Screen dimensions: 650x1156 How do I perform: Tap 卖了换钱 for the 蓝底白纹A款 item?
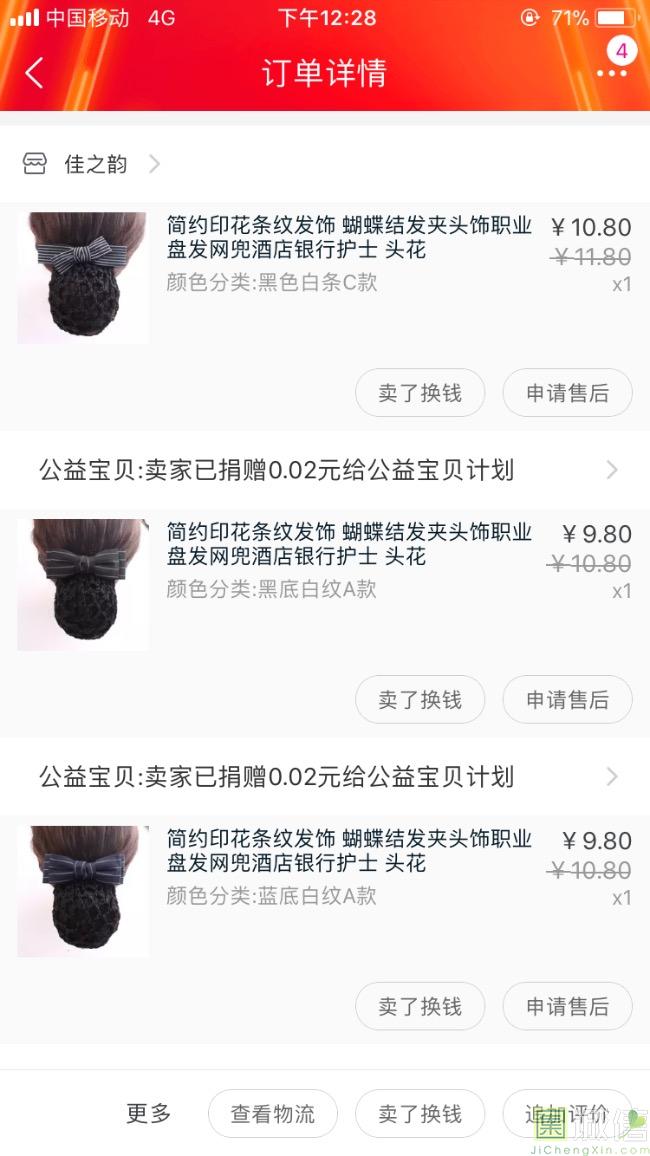[420, 1006]
